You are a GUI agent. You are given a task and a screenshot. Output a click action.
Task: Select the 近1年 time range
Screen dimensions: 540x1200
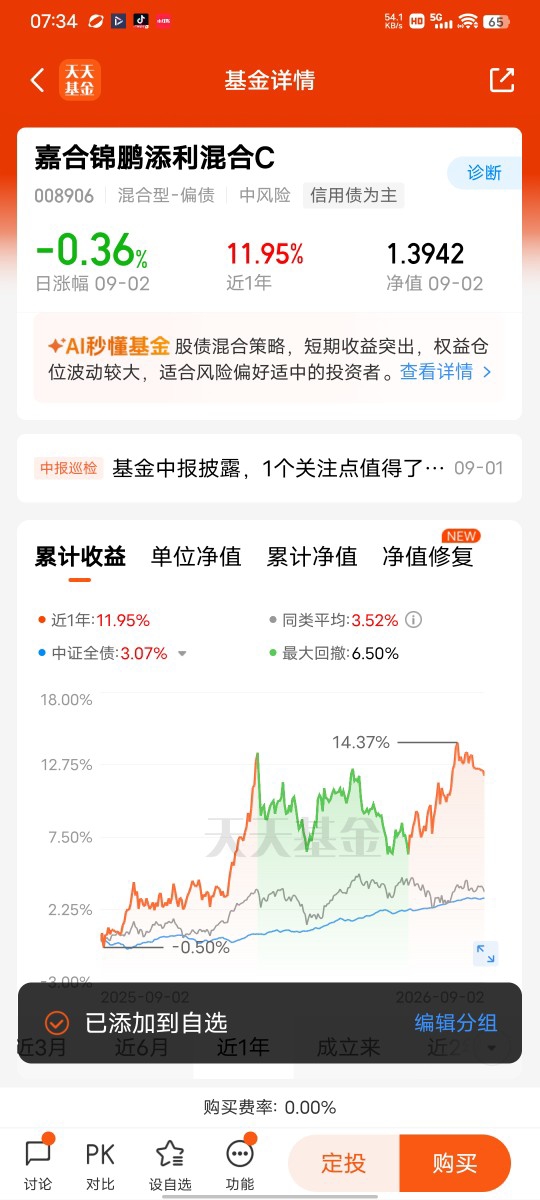click(243, 1048)
